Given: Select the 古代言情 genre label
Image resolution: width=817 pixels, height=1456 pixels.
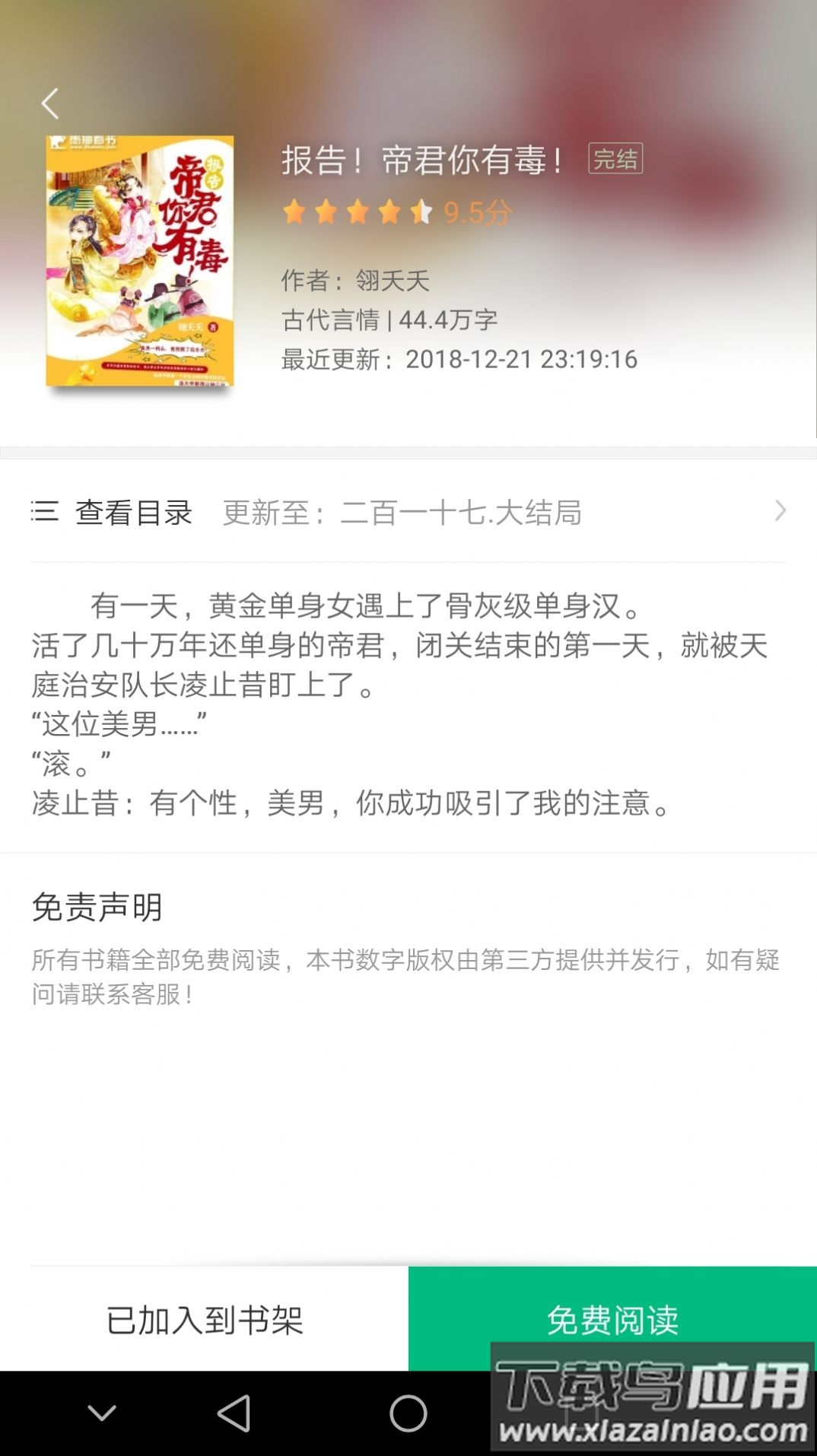Looking at the screenshot, I should pos(331,321).
